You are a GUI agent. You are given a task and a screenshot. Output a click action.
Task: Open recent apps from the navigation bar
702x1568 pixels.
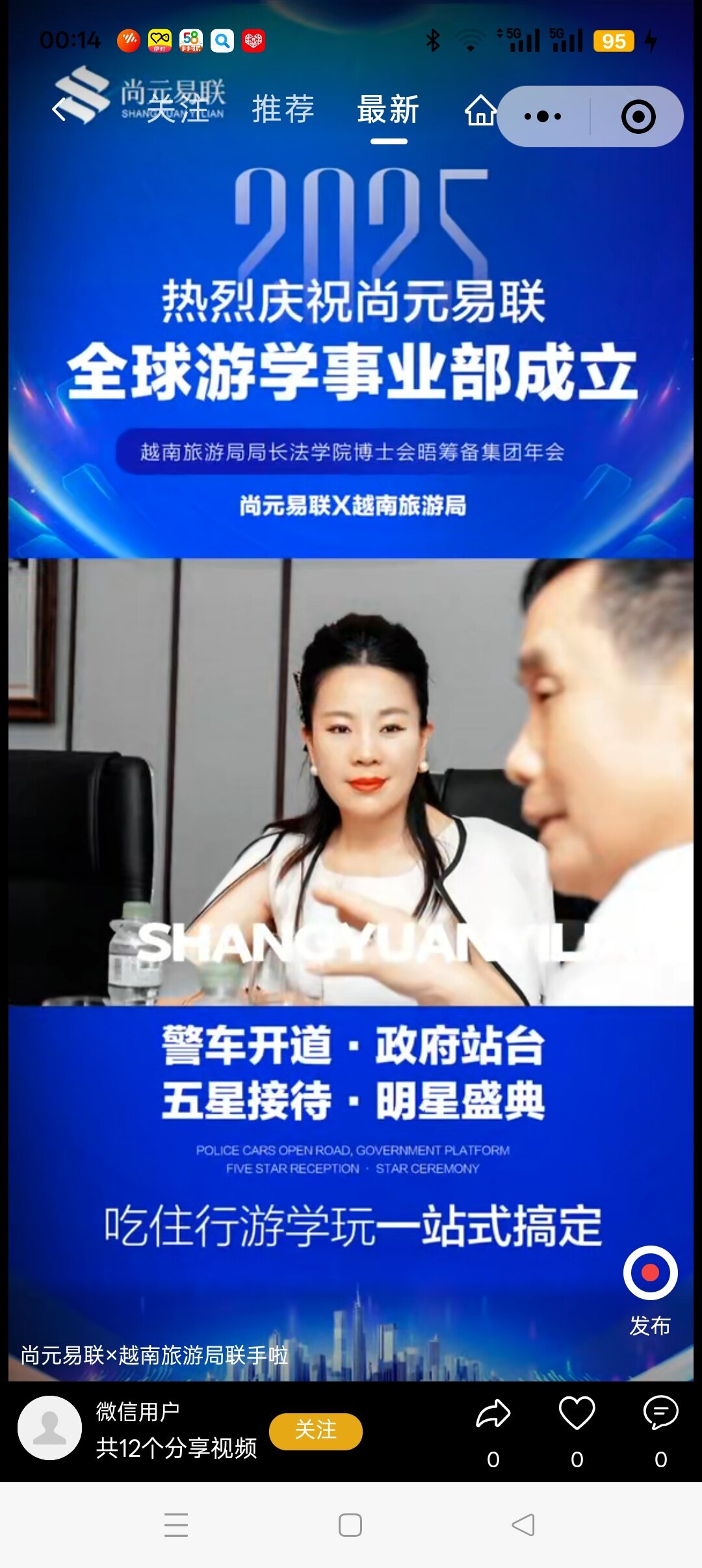pos(176,1525)
